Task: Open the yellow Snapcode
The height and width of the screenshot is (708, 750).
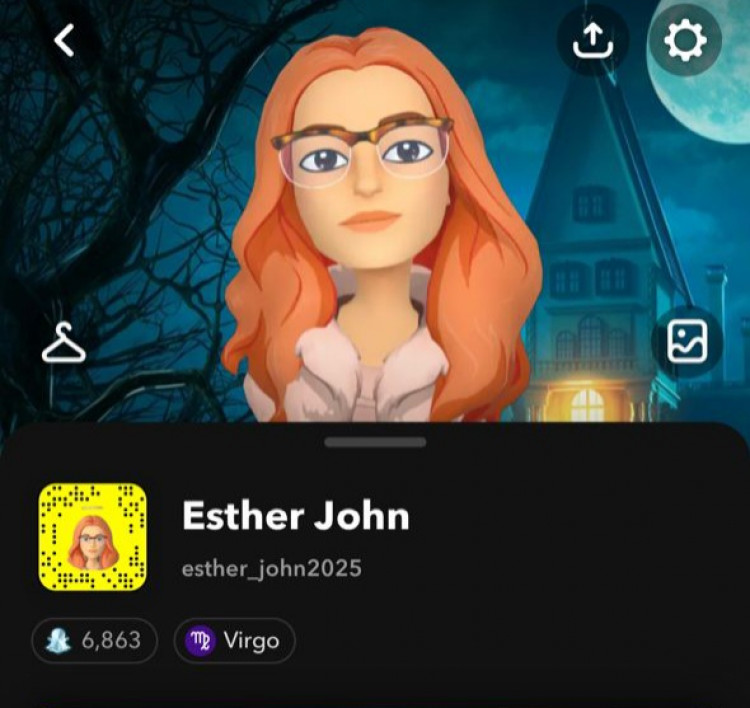Action: (92, 536)
